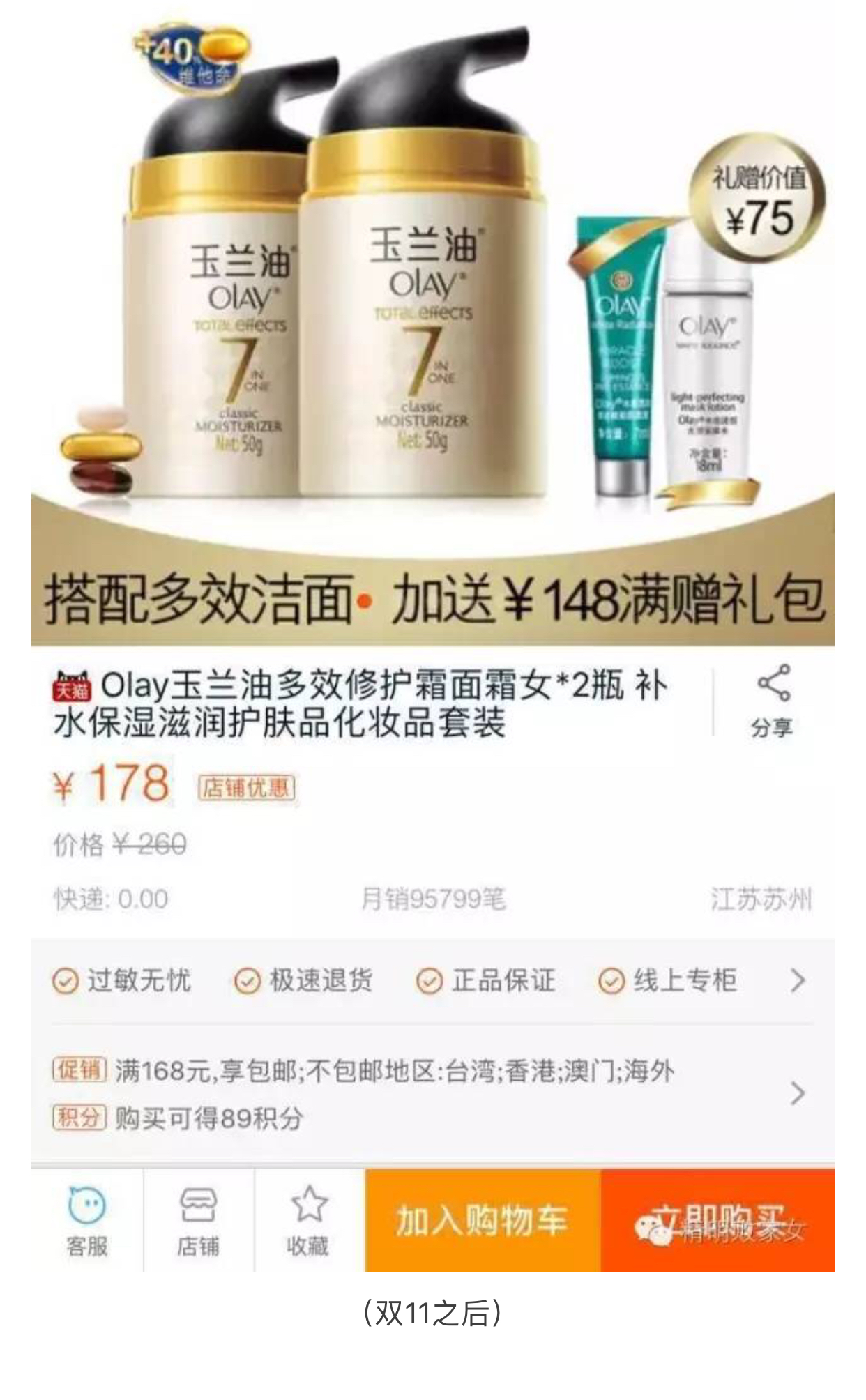This screenshot has width=866, height=1400.
Task: Buy now with 立即购买
Action: click(x=717, y=1220)
